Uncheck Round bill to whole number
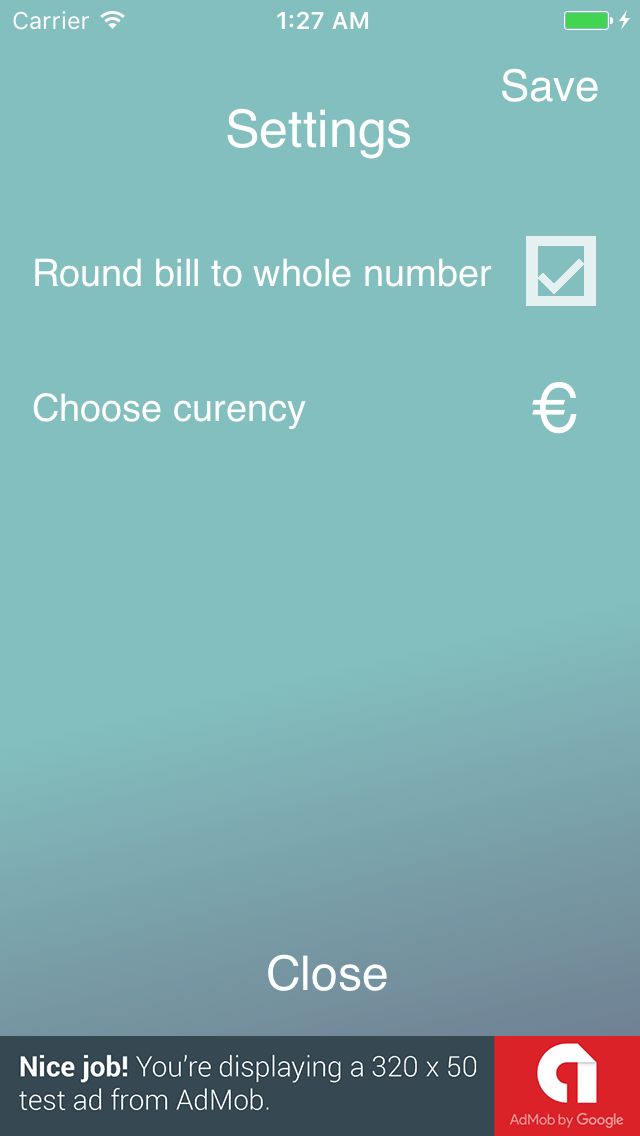 pyautogui.click(x=561, y=271)
